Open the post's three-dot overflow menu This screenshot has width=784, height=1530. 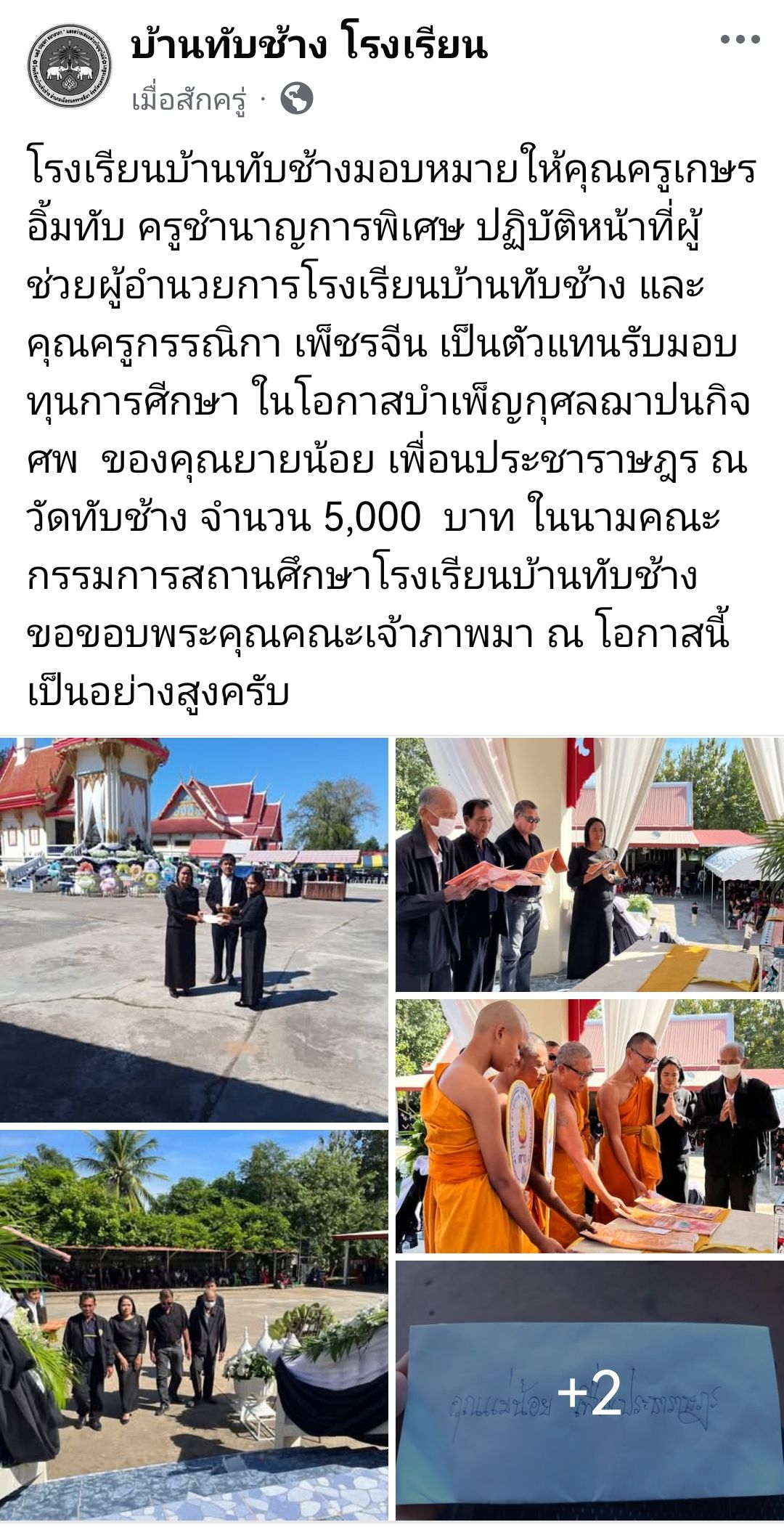tap(740, 40)
